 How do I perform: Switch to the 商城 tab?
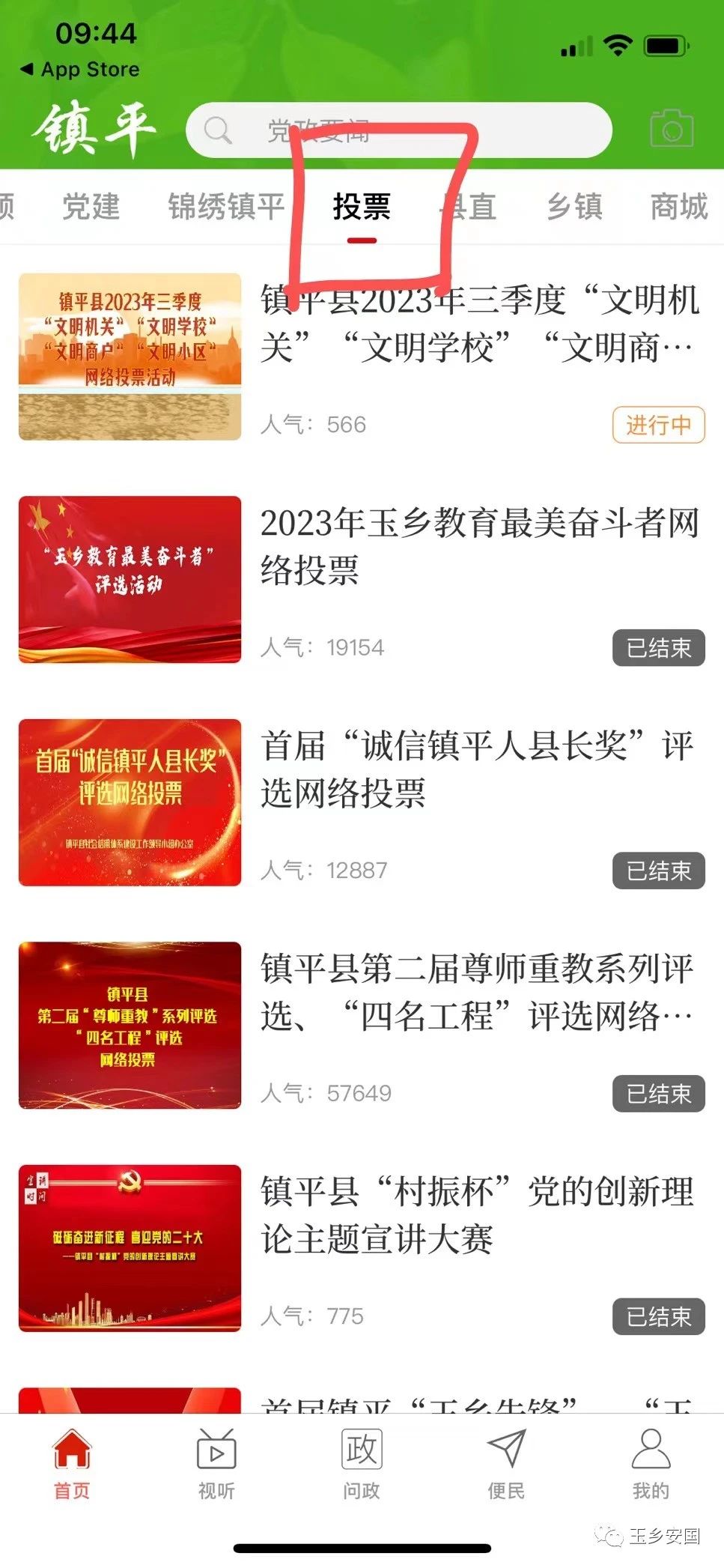point(679,207)
